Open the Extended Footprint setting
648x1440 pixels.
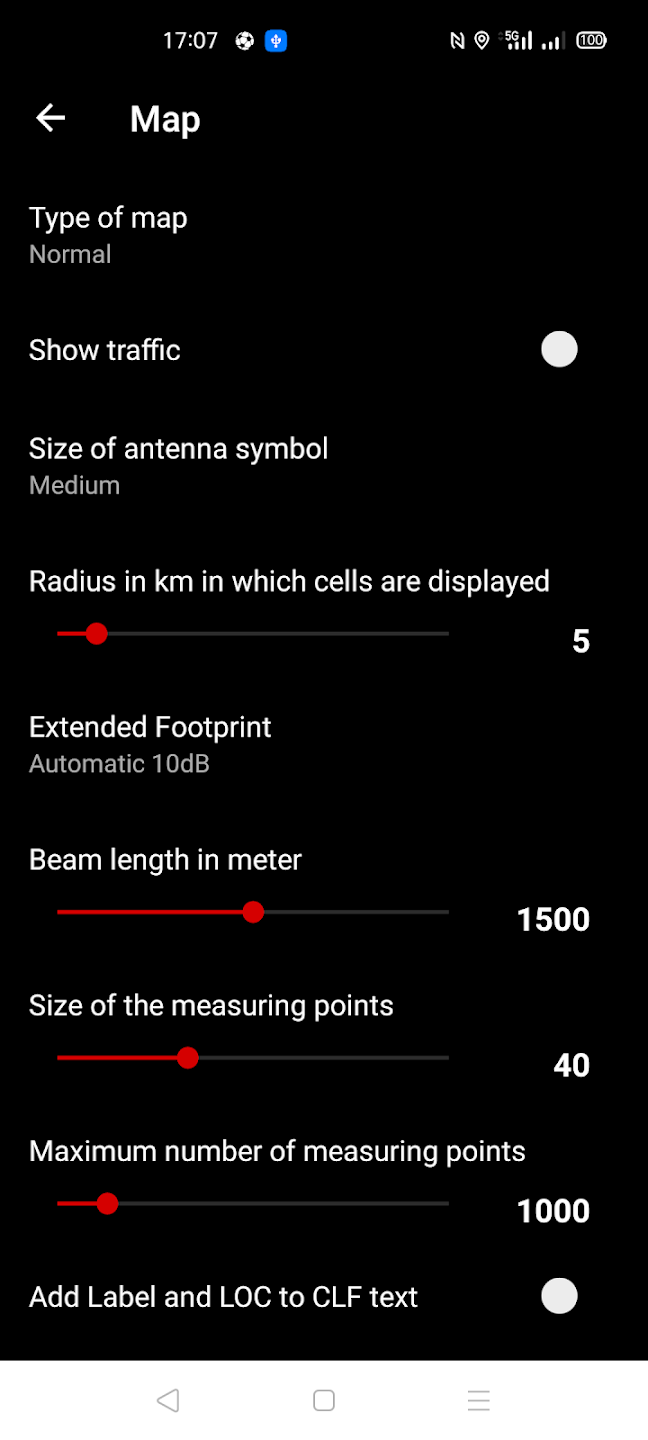point(324,744)
